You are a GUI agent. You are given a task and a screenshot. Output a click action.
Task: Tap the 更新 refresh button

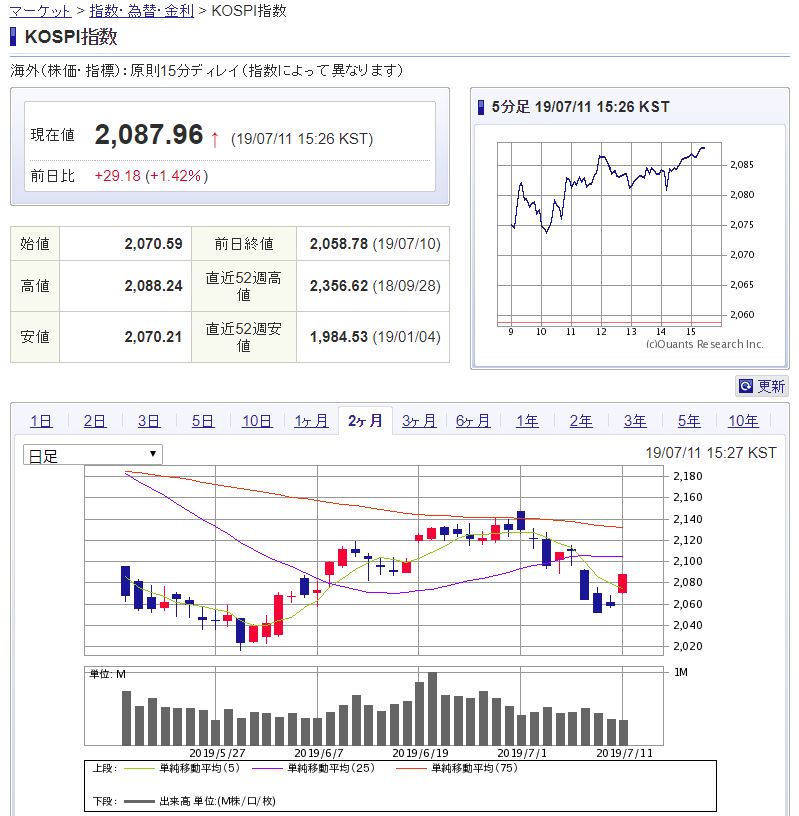(x=762, y=386)
